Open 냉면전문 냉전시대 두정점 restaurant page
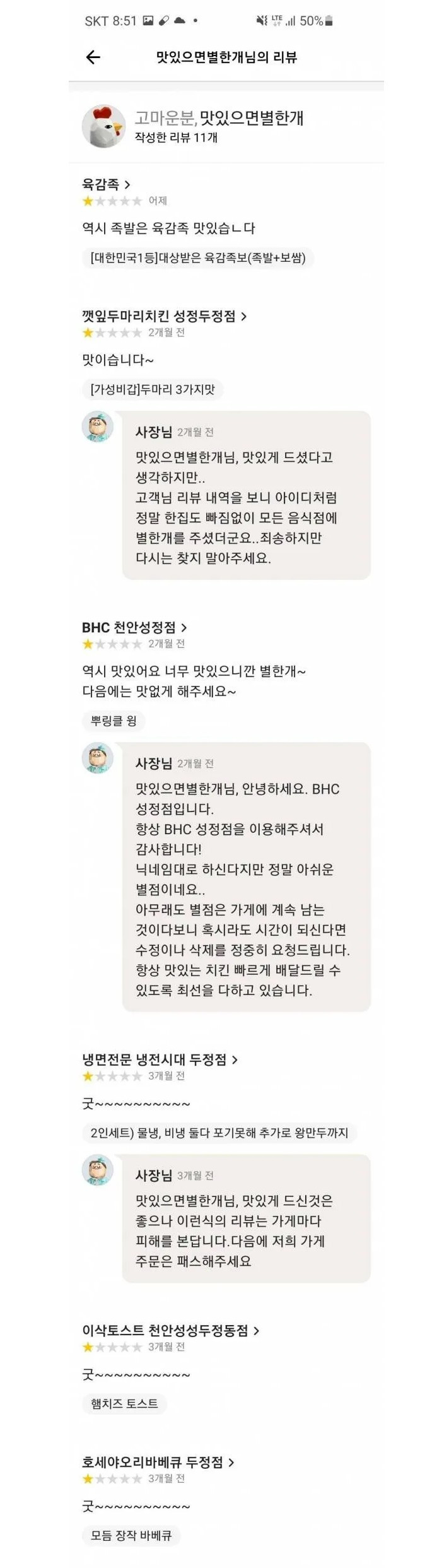This screenshot has height=1568, width=437. coord(160,1059)
